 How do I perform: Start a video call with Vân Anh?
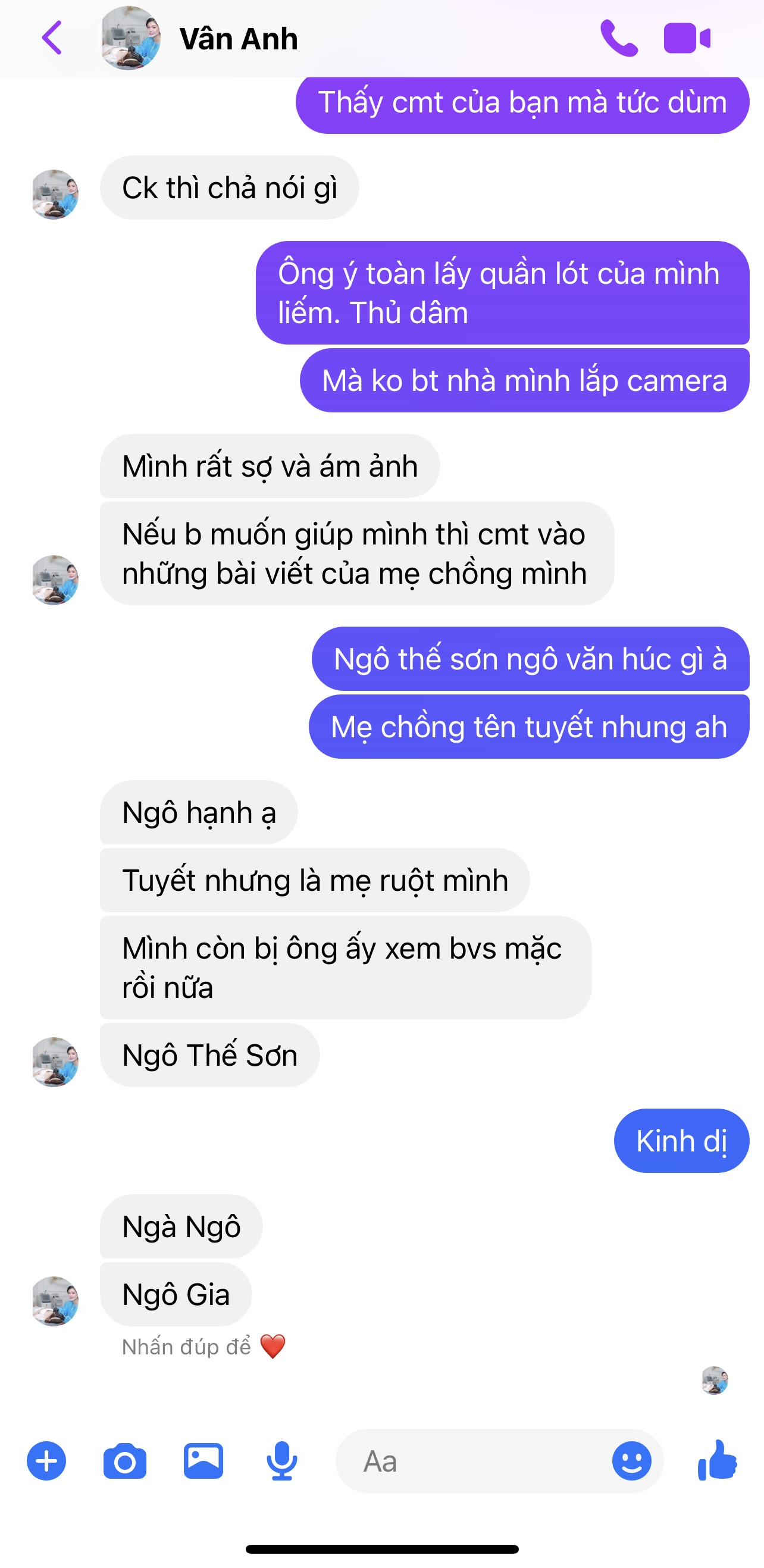[x=687, y=38]
